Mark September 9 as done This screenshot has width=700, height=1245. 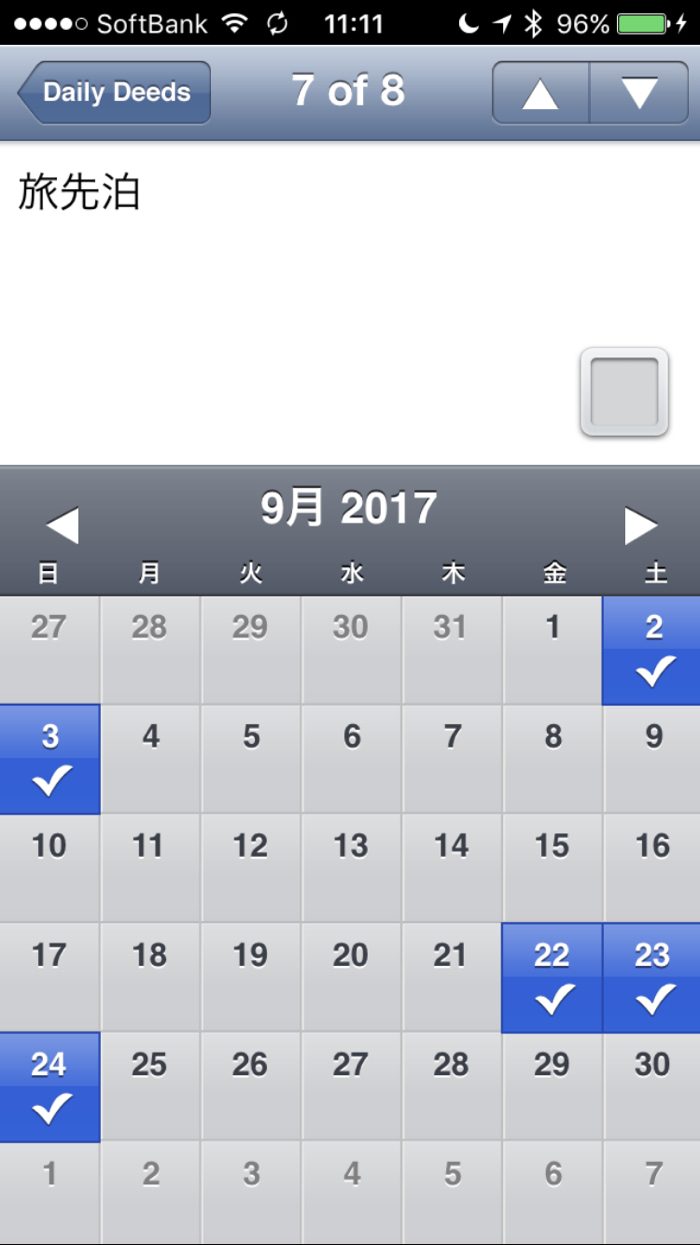coord(652,759)
